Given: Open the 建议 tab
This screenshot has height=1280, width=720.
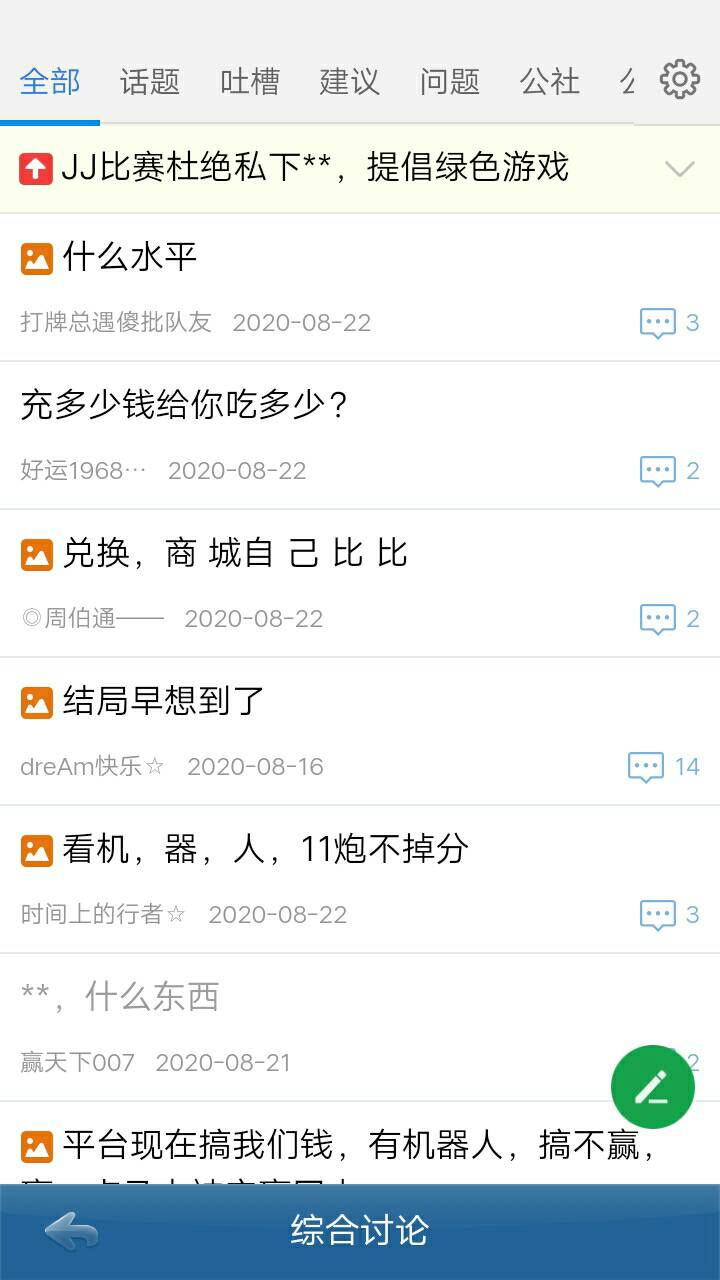Looking at the screenshot, I should point(348,82).
